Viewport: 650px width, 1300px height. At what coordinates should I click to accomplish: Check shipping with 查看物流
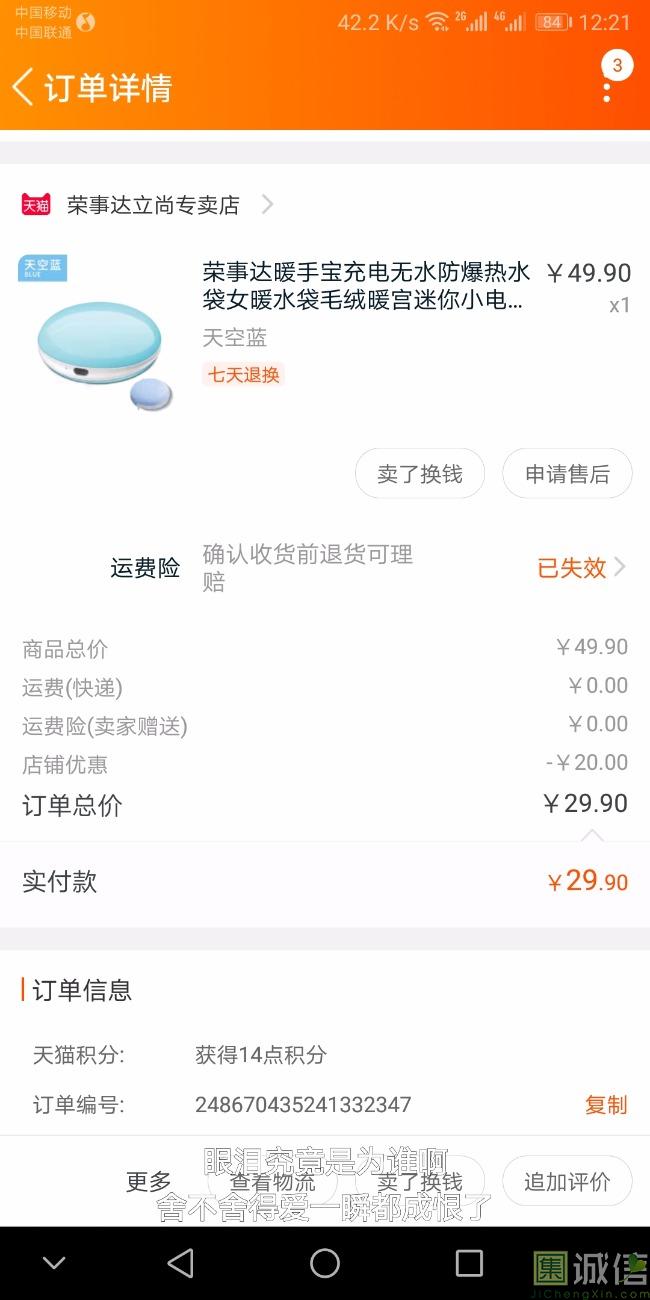coord(272,1181)
